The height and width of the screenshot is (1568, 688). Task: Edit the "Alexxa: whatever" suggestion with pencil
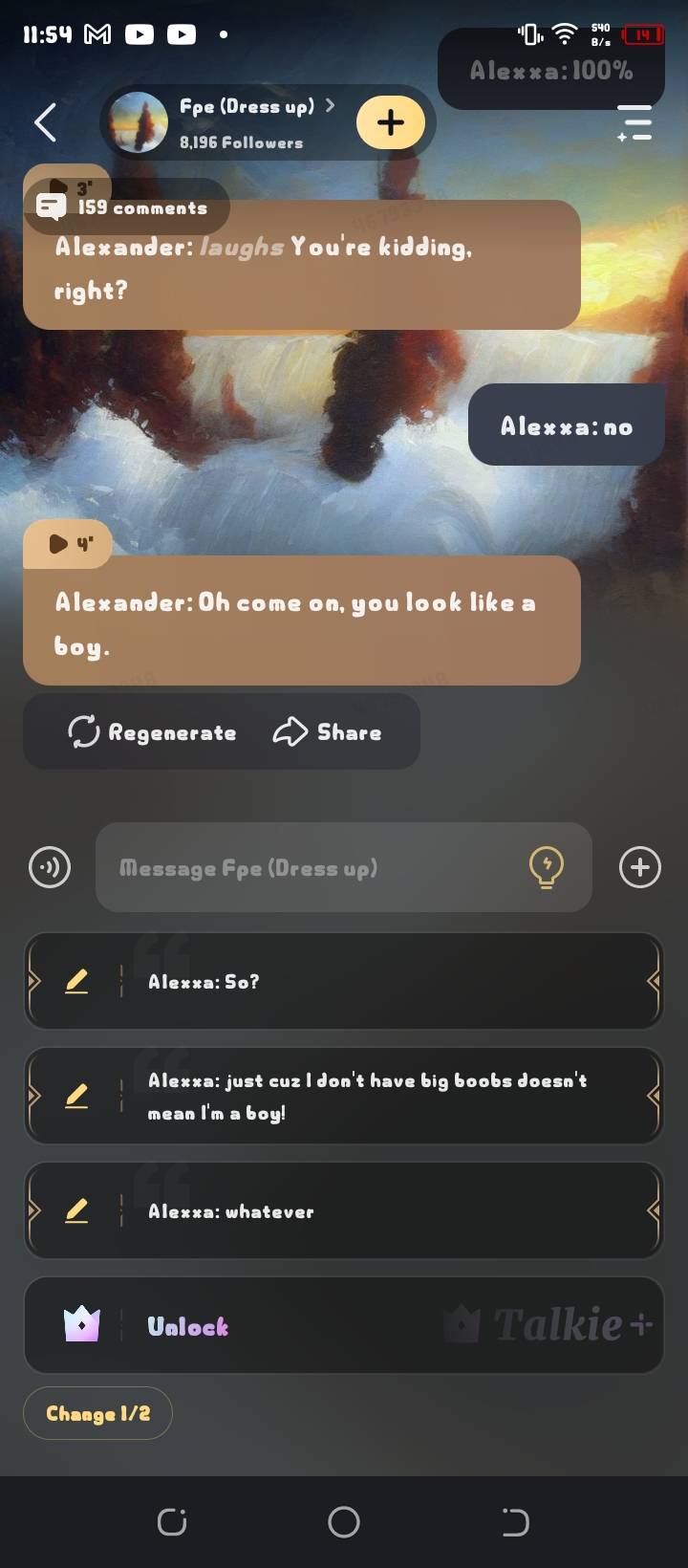pos(76,1210)
